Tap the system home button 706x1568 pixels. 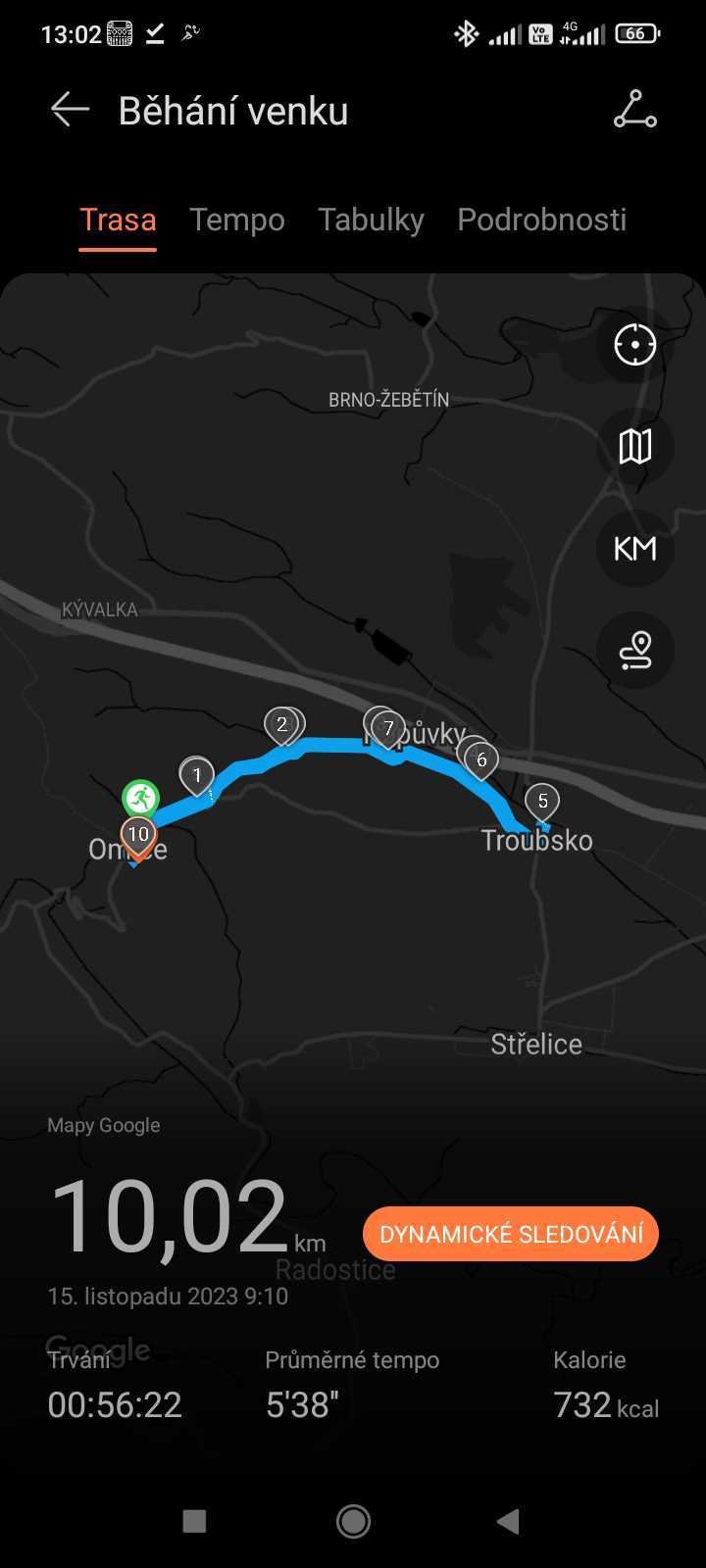tap(353, 1521)
